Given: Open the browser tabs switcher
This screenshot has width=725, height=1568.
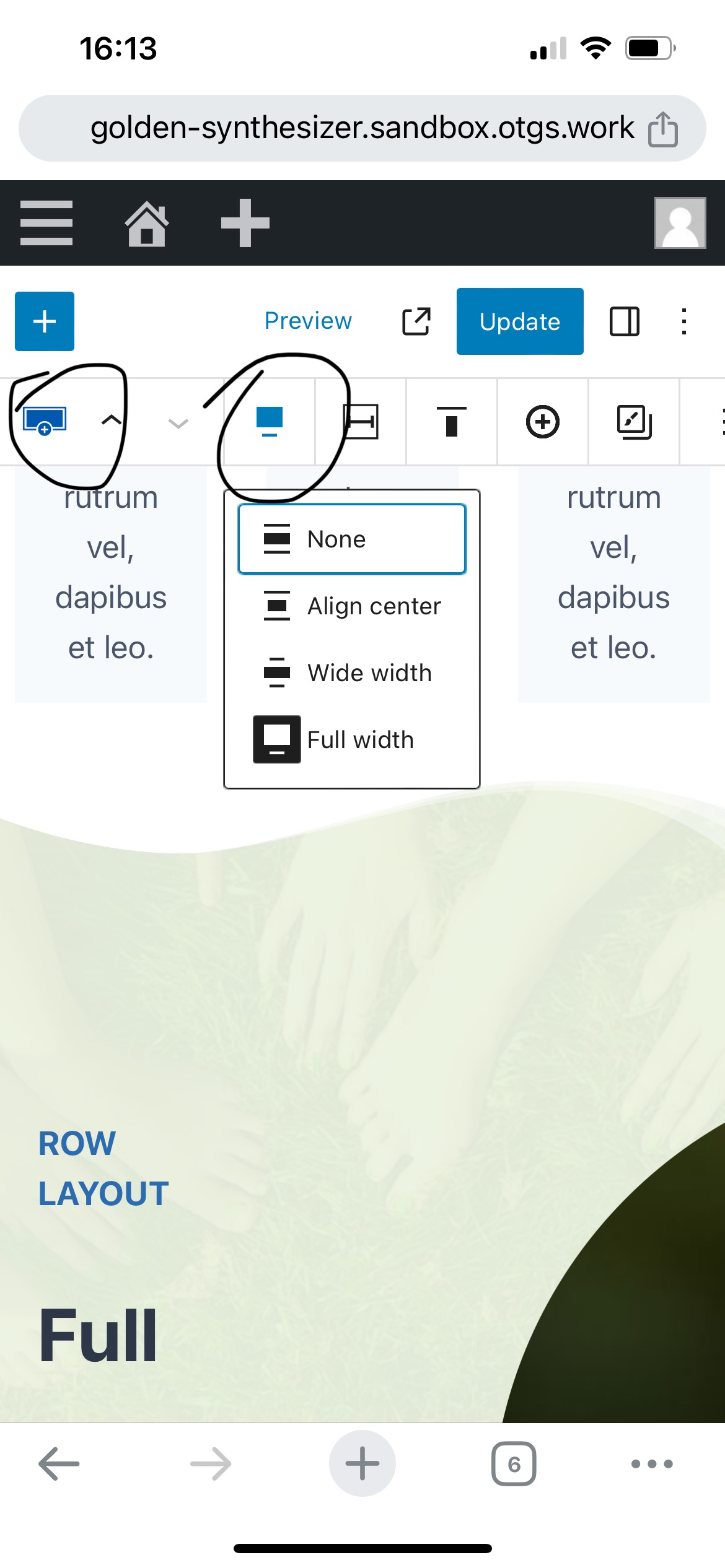Looking at the screenshot, I should [514, 1464].
